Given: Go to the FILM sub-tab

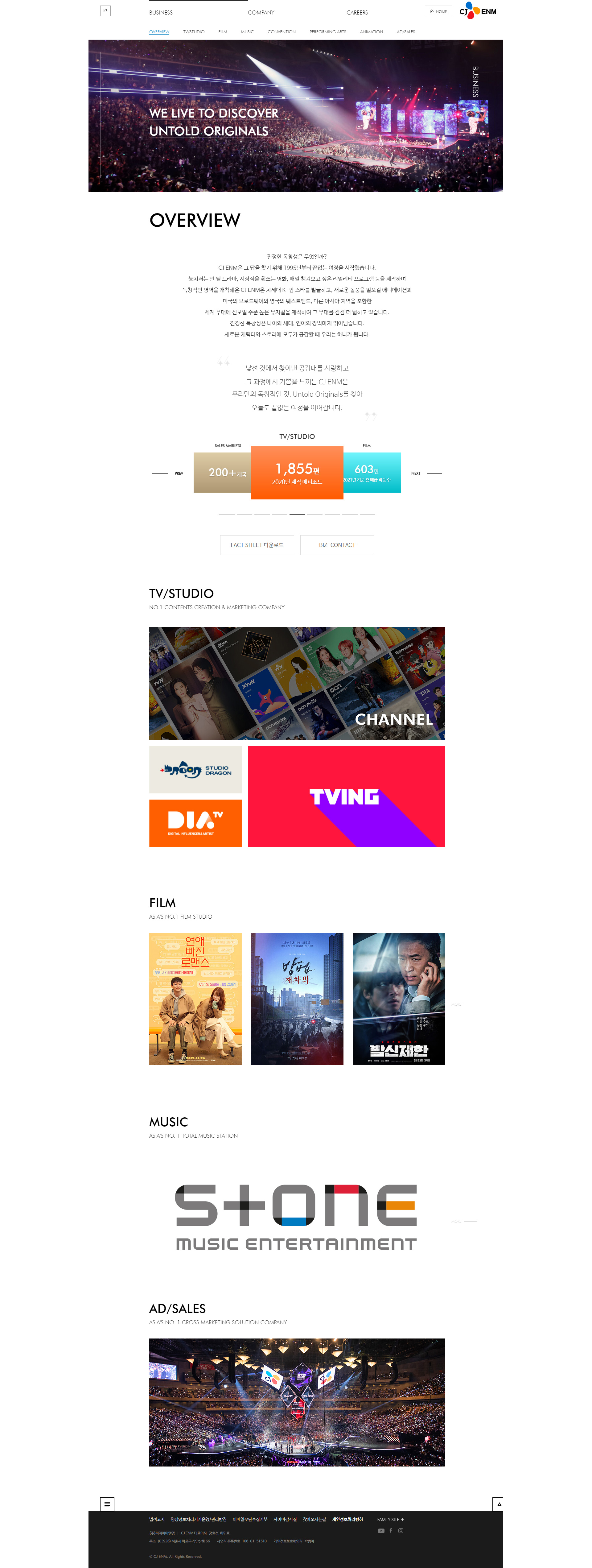Looking at the screenshot, I should (x=223, y=32).
